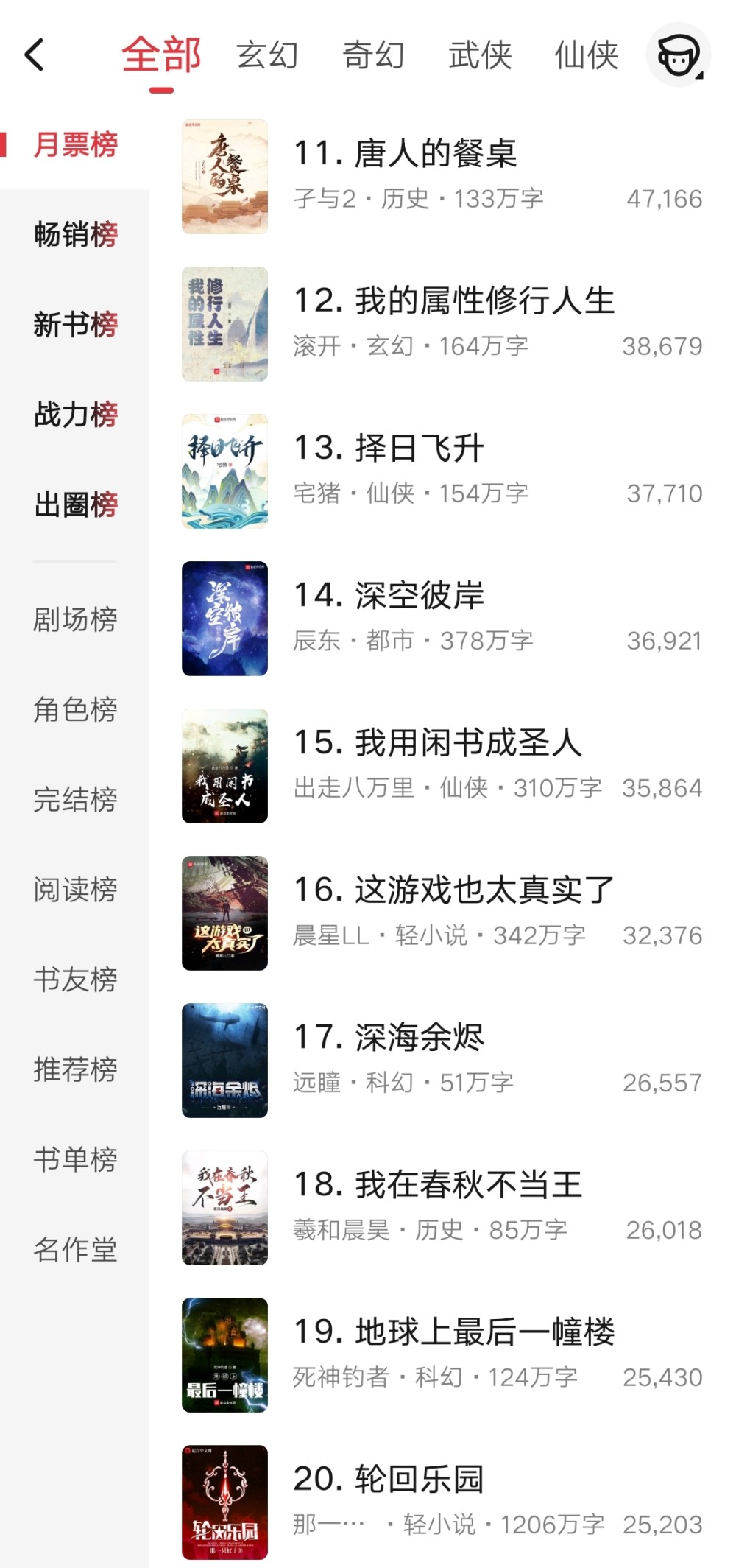View details of 择日飞升
Image resolution: width=736 pixels, height=1568 pixels.
point(389,449)
